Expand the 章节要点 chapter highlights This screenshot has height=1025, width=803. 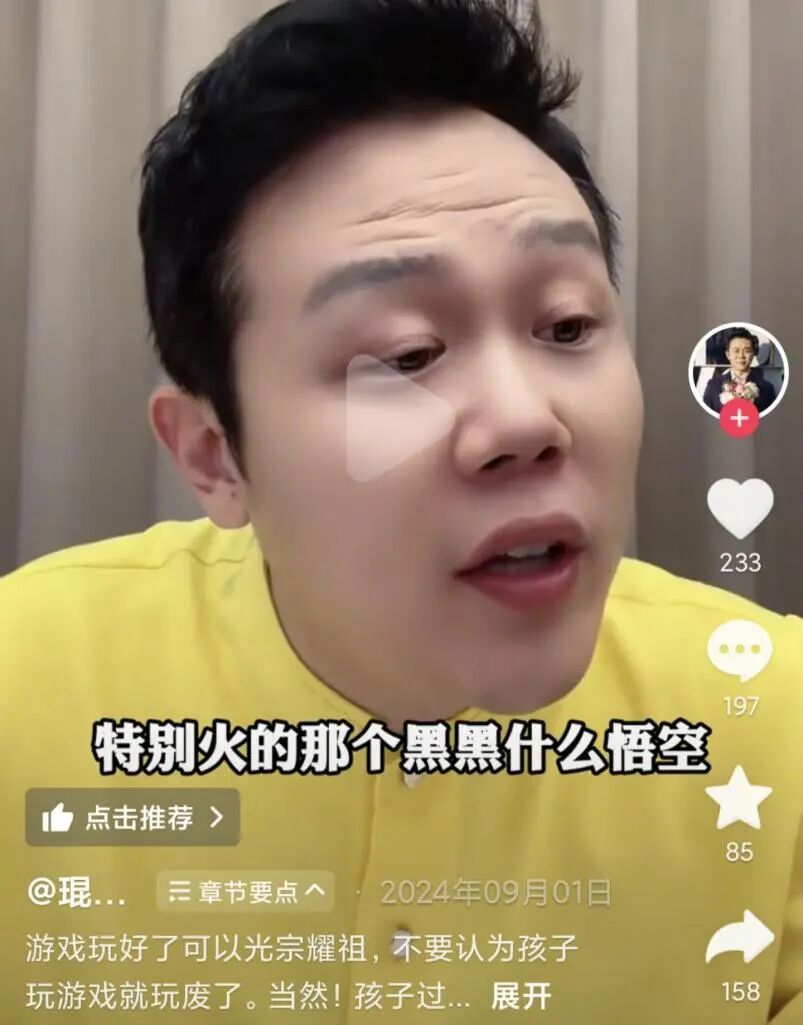[x=246, y=891]
